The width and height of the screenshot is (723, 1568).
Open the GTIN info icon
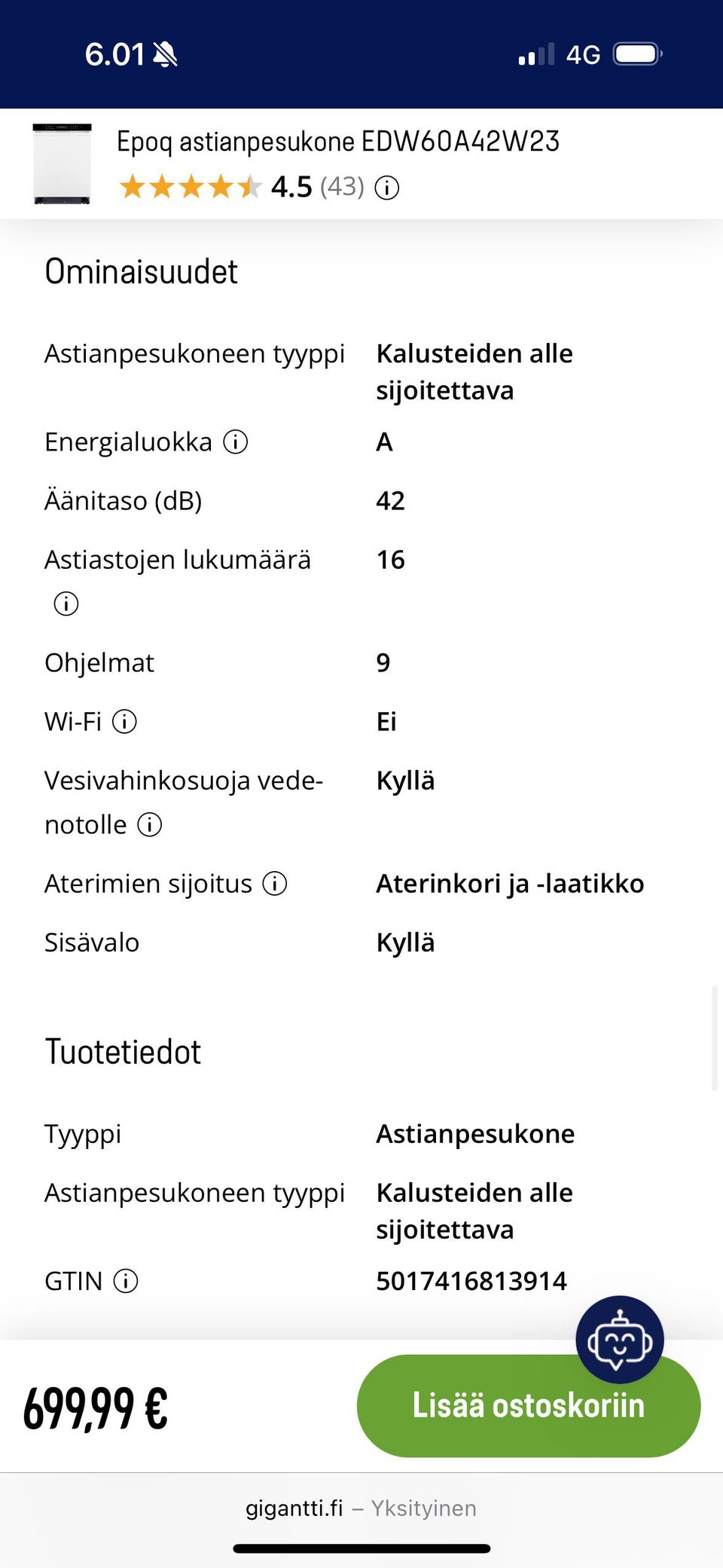[x=127, y=1281]
